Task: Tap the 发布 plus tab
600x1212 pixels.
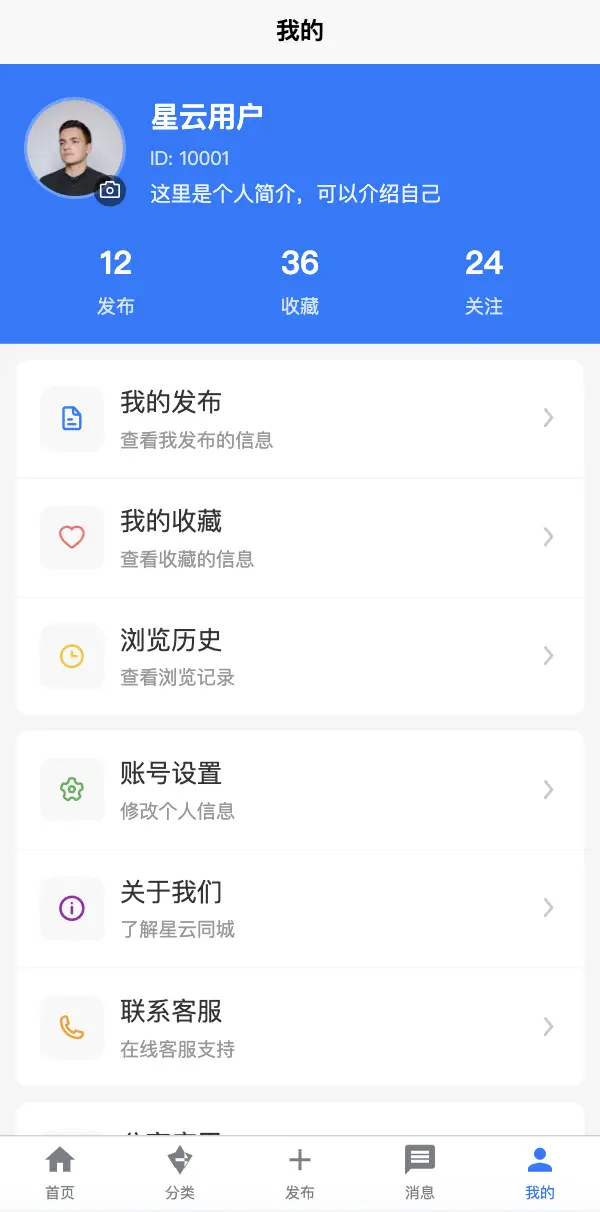Action: [300, 1172]
